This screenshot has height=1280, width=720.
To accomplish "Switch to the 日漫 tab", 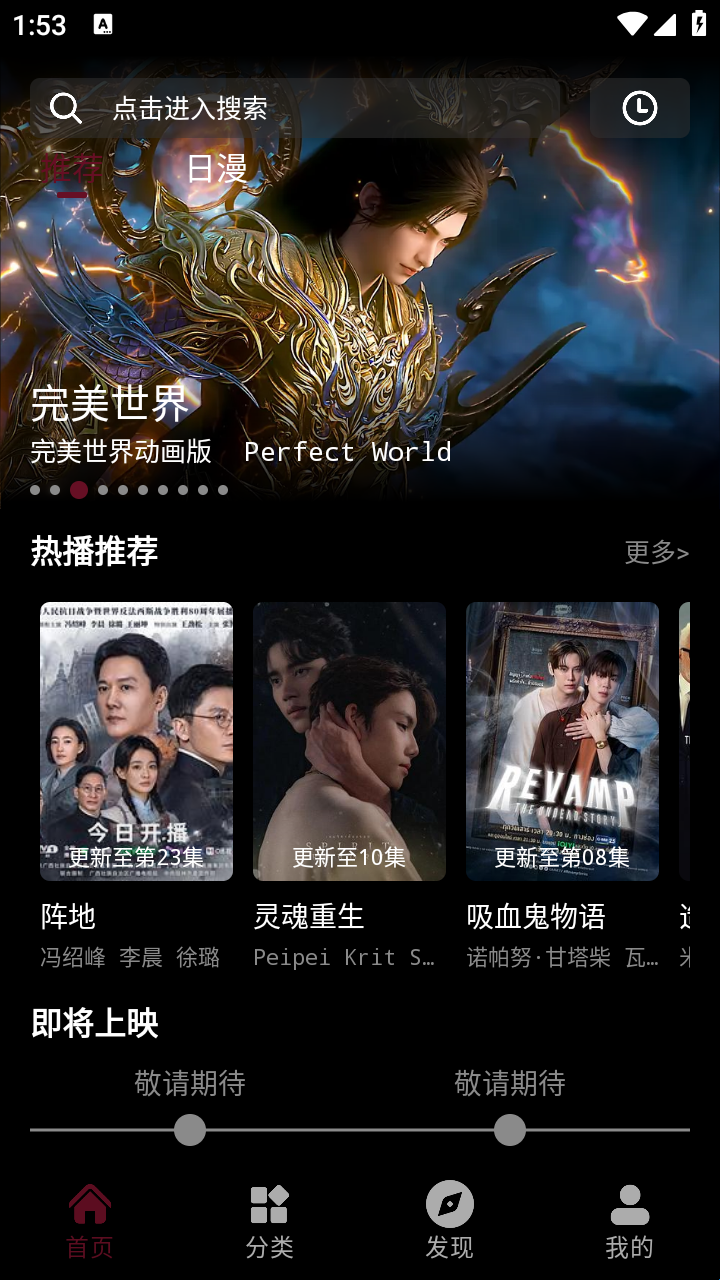I will [217, 169].
